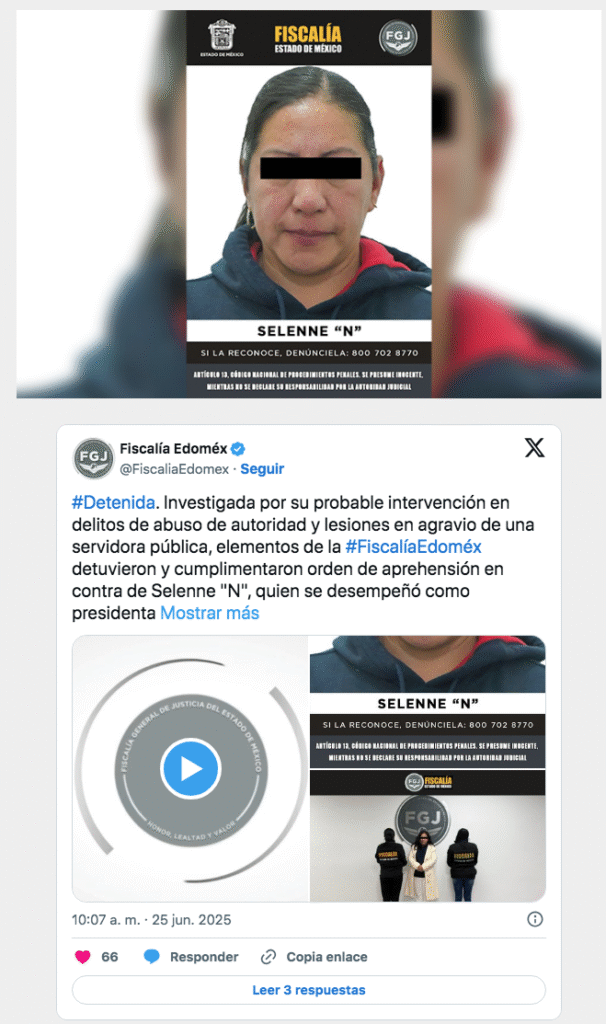Open the X logo on the tweet
The image size is (606, 1024).
pyautogui.click(x=534, y=448)
